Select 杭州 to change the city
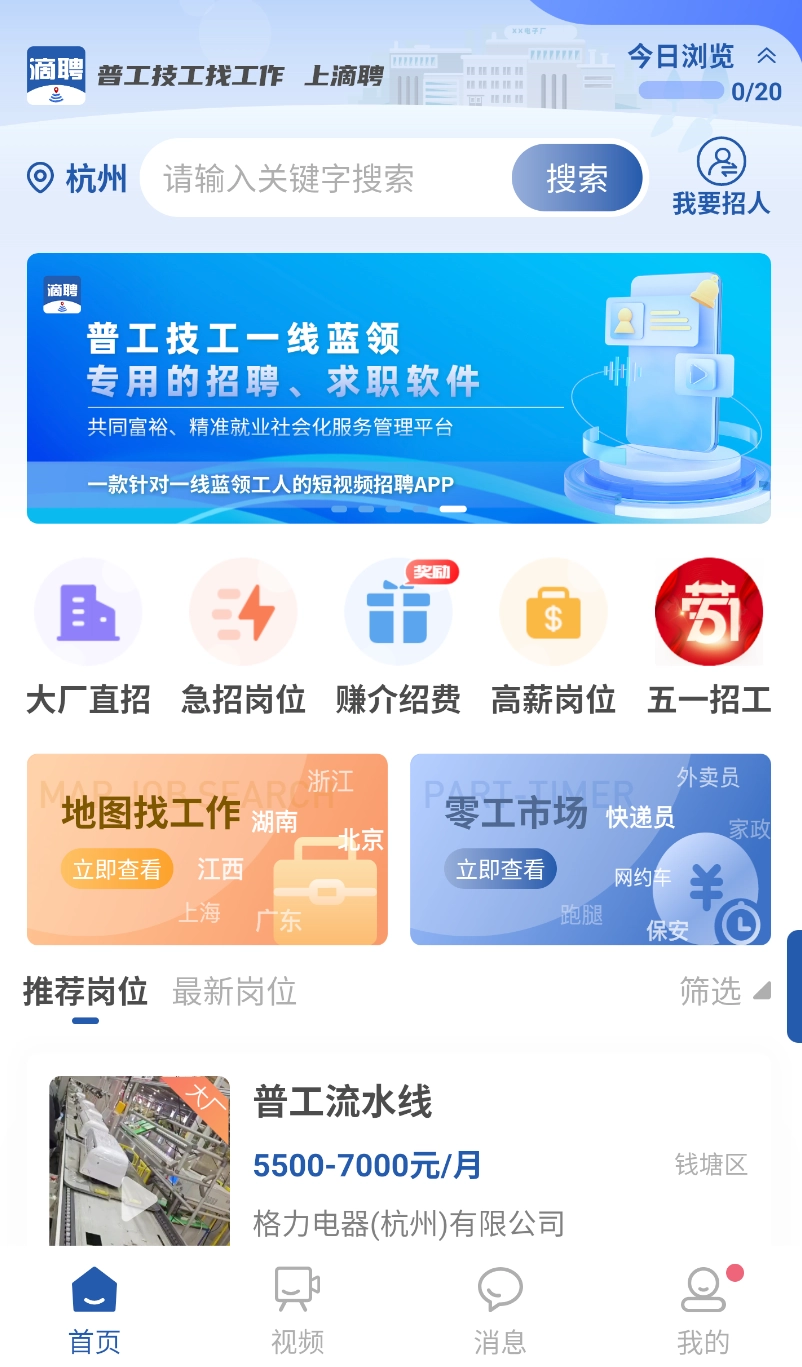The height and width of the screenshot is (1367, 802). [96, 178]
